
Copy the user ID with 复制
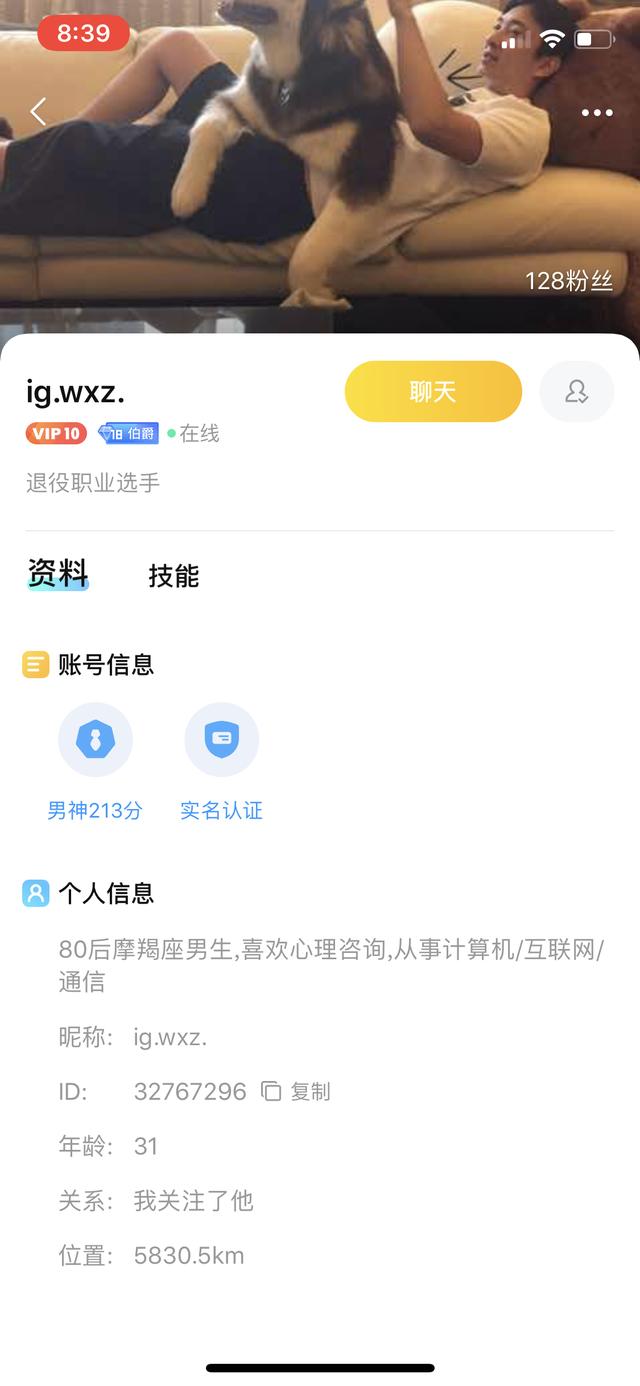[297, 1091]
